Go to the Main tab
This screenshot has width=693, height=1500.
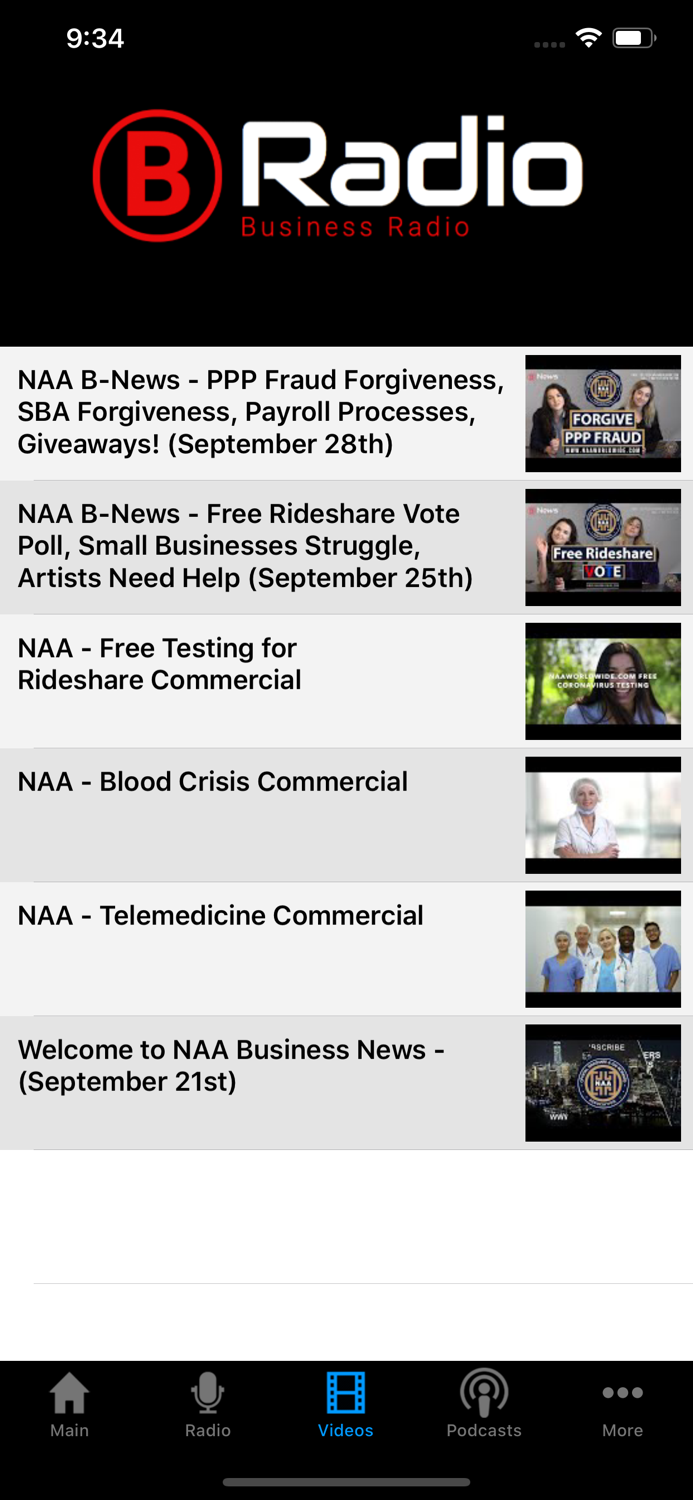coord(69,1405)
